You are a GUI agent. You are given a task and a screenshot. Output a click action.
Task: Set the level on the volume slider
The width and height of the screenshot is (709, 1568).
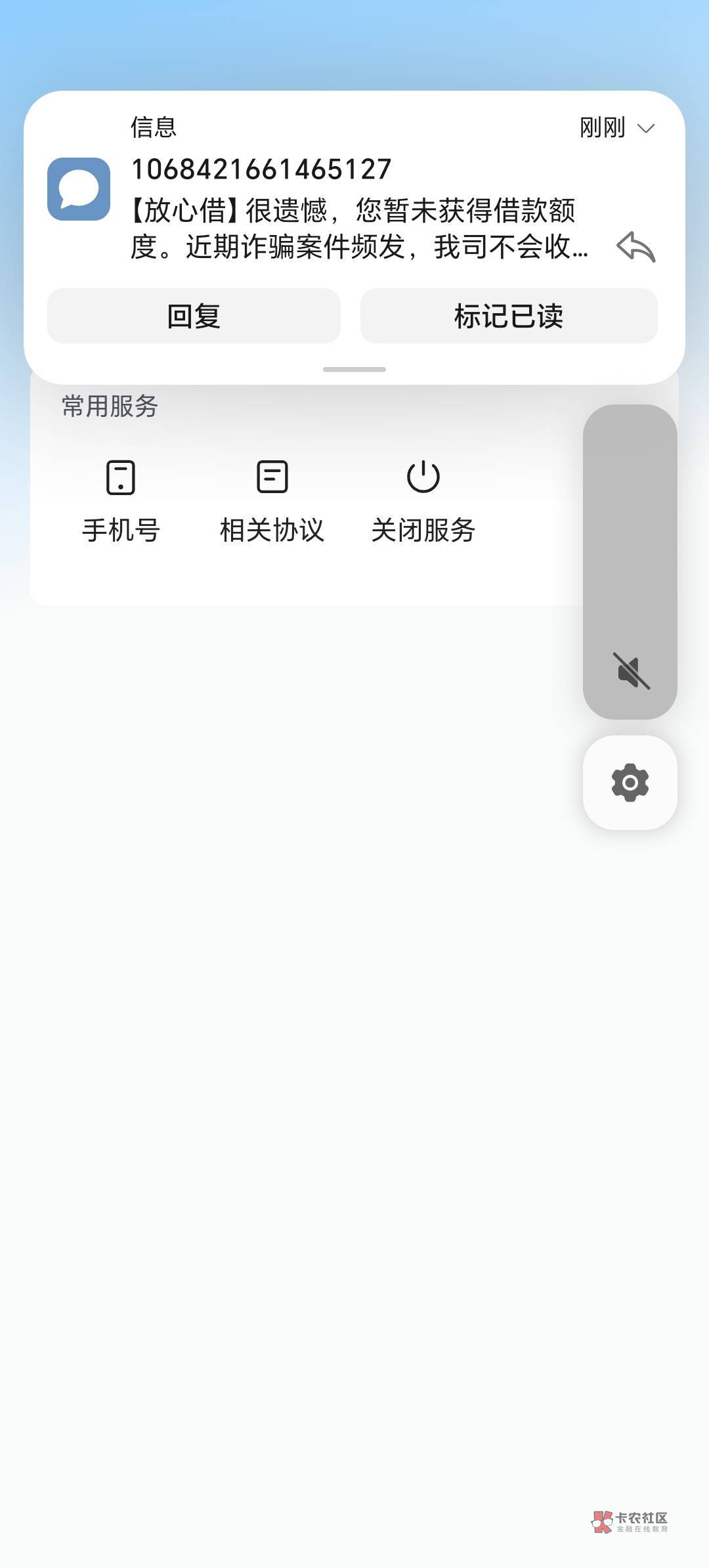[630, 525]
